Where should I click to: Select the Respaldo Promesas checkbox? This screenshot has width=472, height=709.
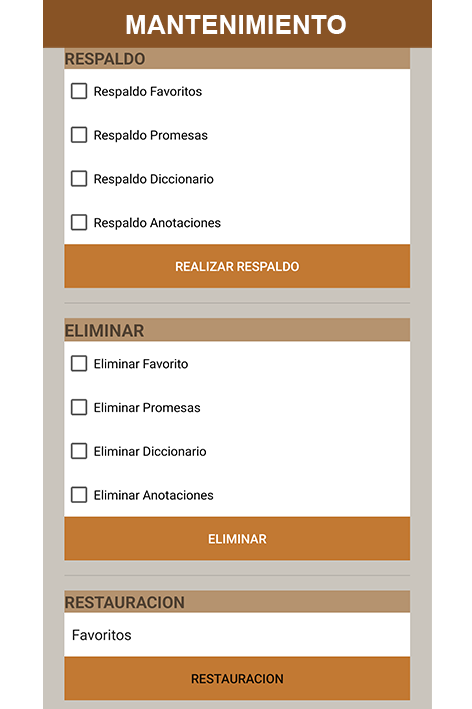[79, 135]
